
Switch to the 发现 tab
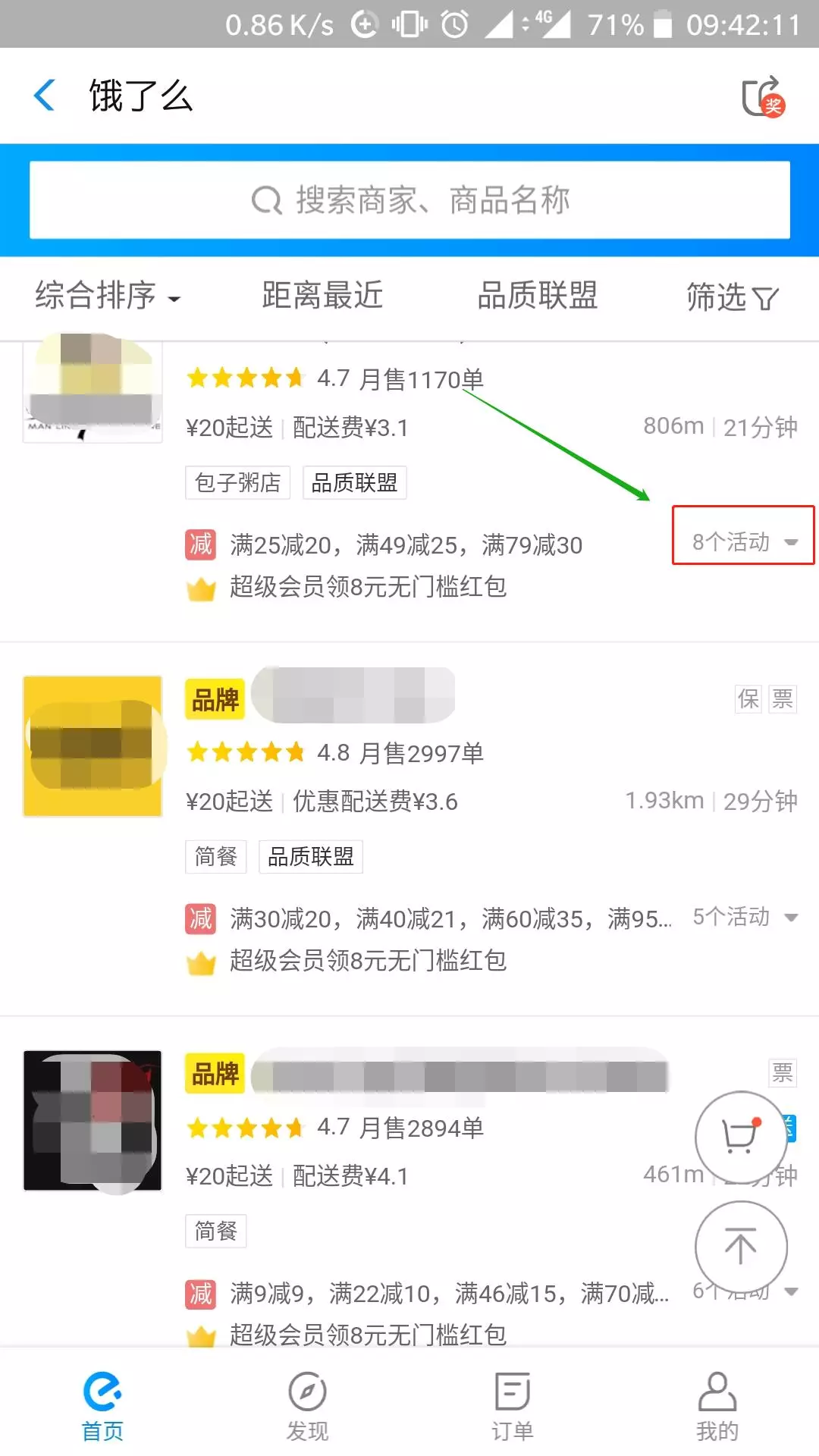point(307,1407)
